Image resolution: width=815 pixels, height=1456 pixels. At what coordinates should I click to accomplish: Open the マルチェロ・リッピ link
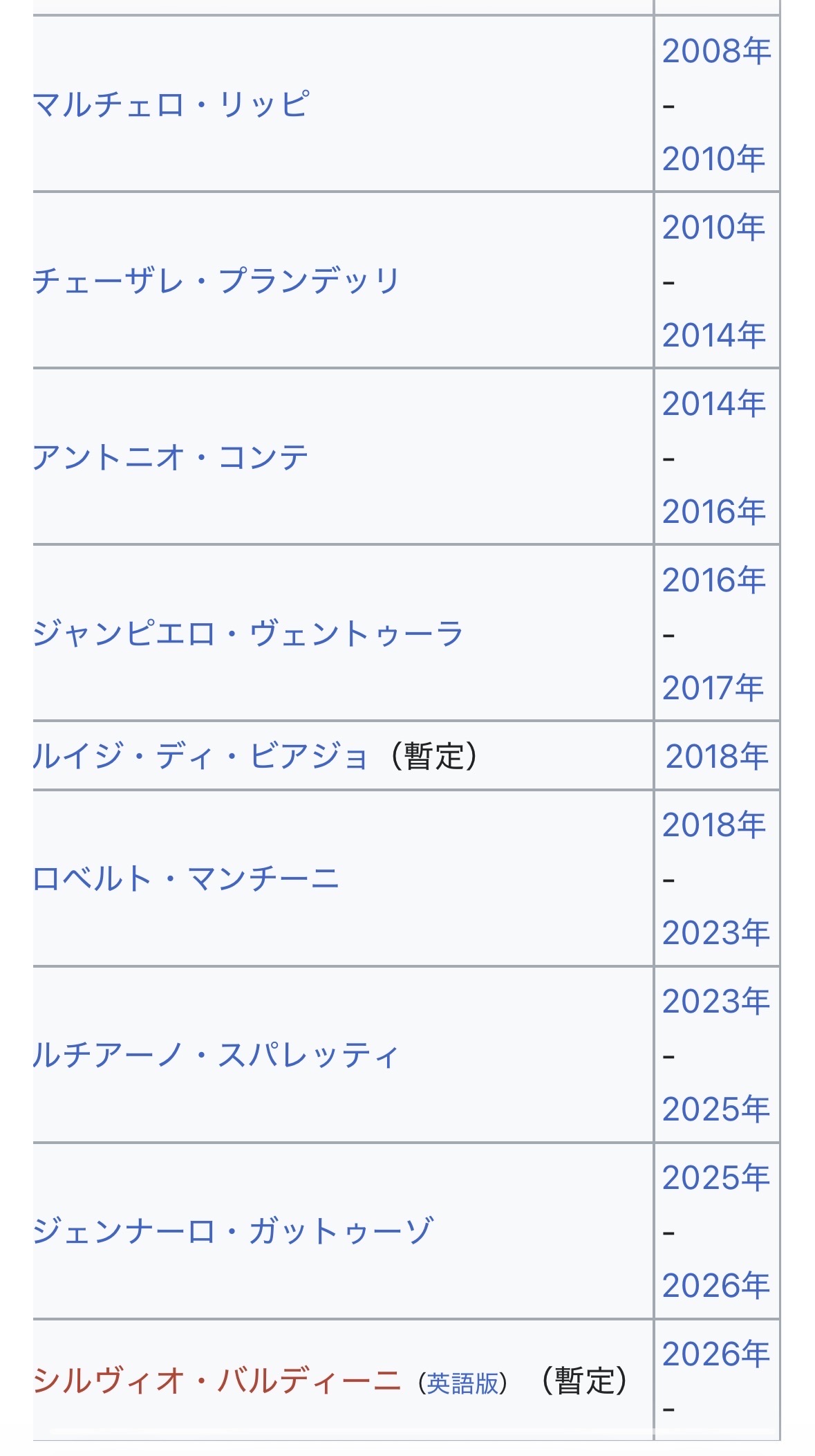click(x=171, y=104)
